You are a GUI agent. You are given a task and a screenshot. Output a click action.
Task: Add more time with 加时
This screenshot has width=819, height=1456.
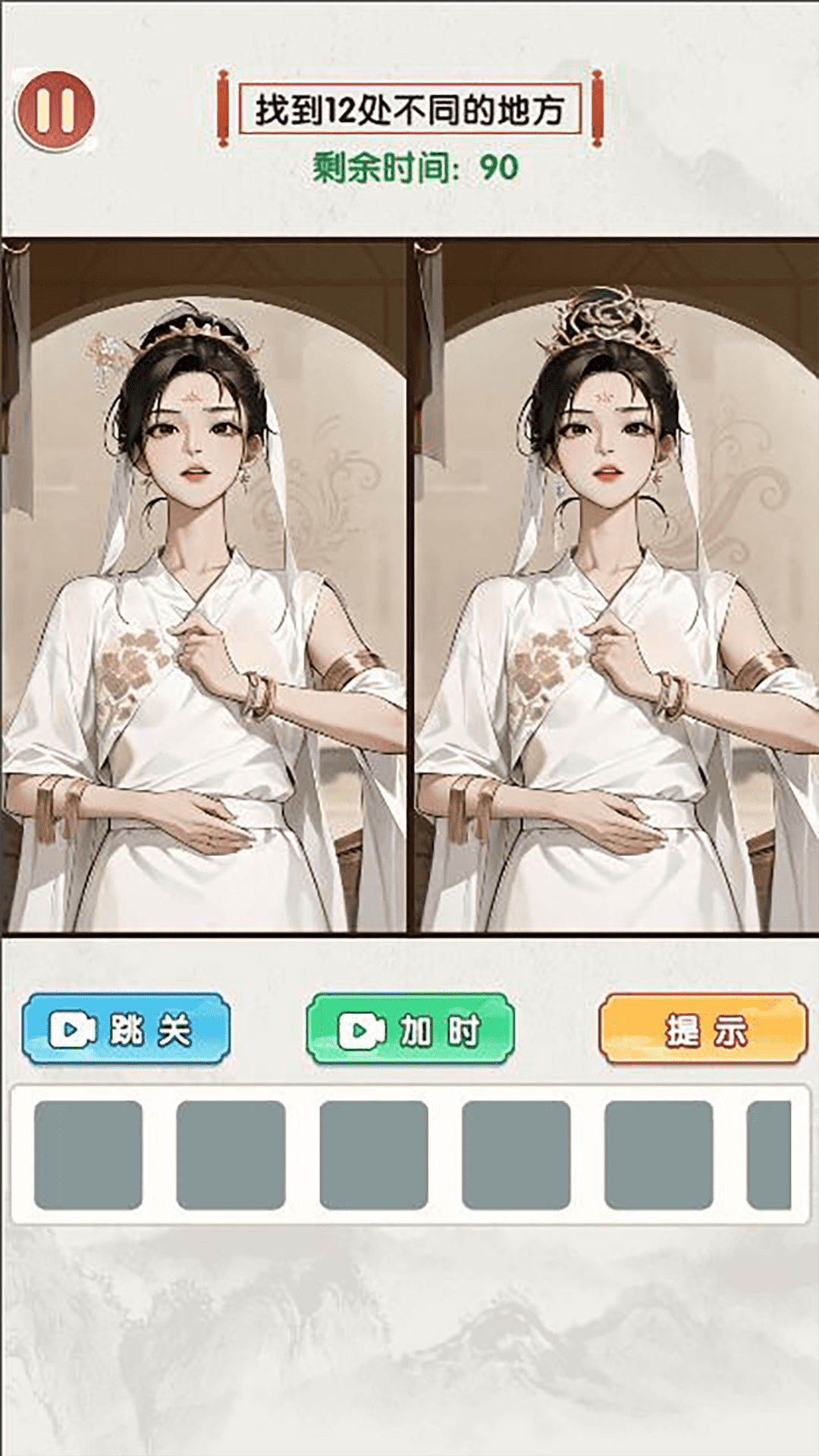pos(410,1029)
